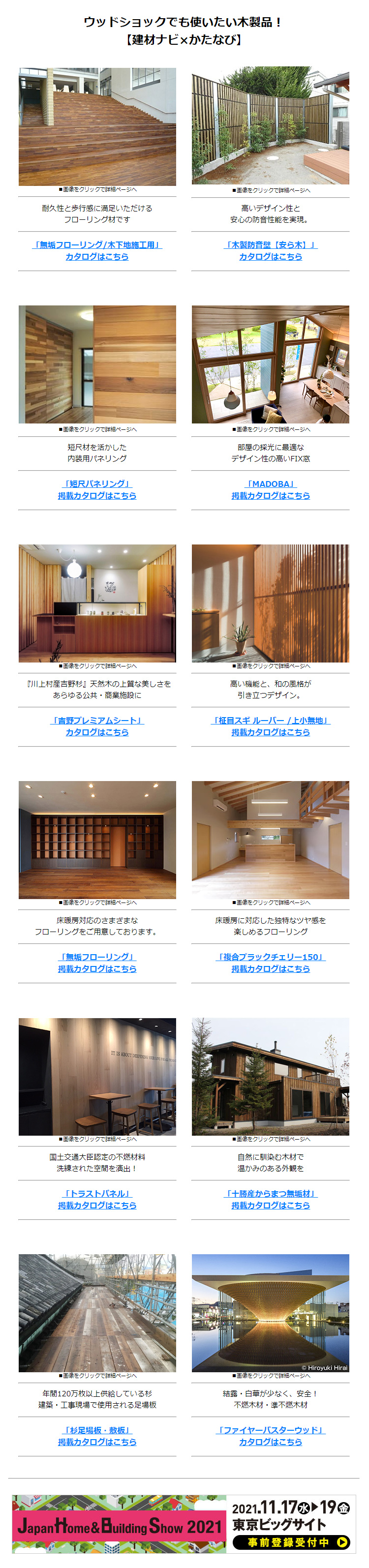
Task: Open the 短尺パネリング catalog link
Action: pos(97,490)
